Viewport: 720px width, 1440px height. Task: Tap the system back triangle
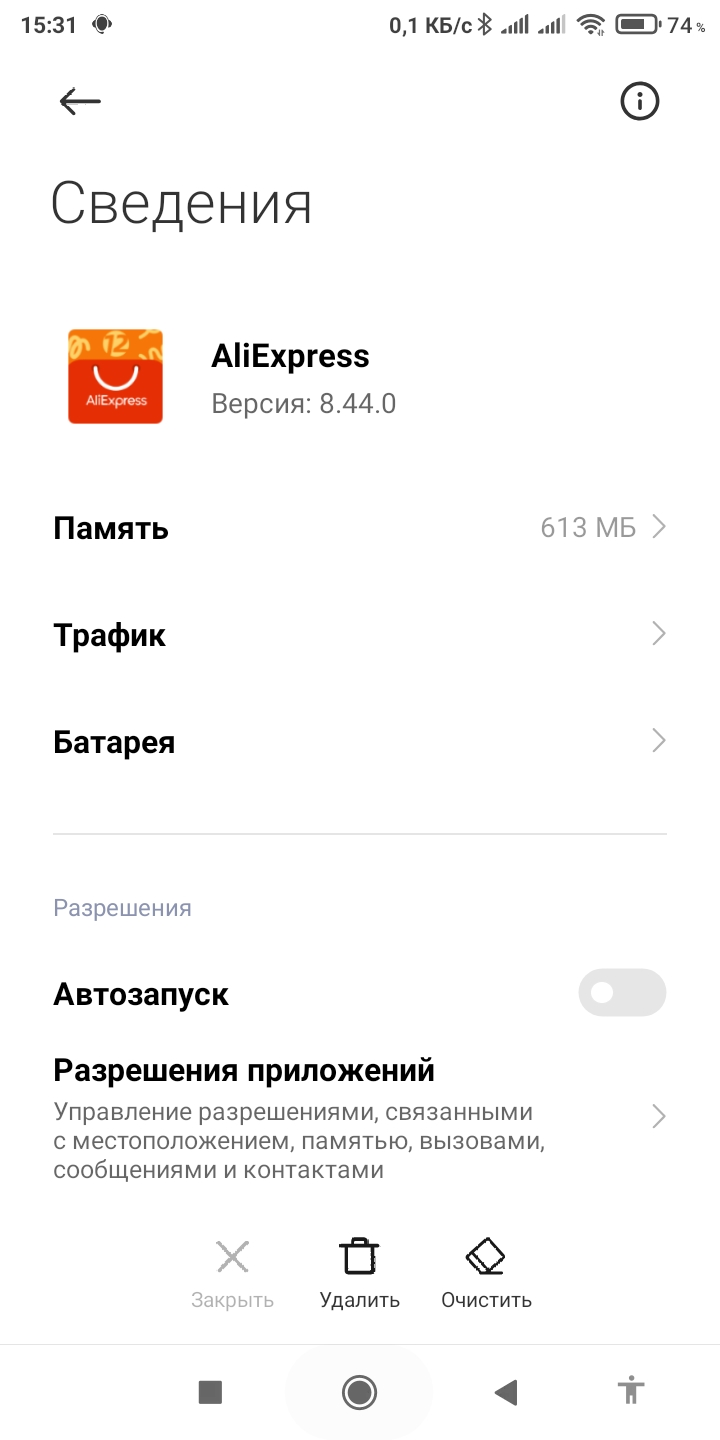tap(506, 1391)
